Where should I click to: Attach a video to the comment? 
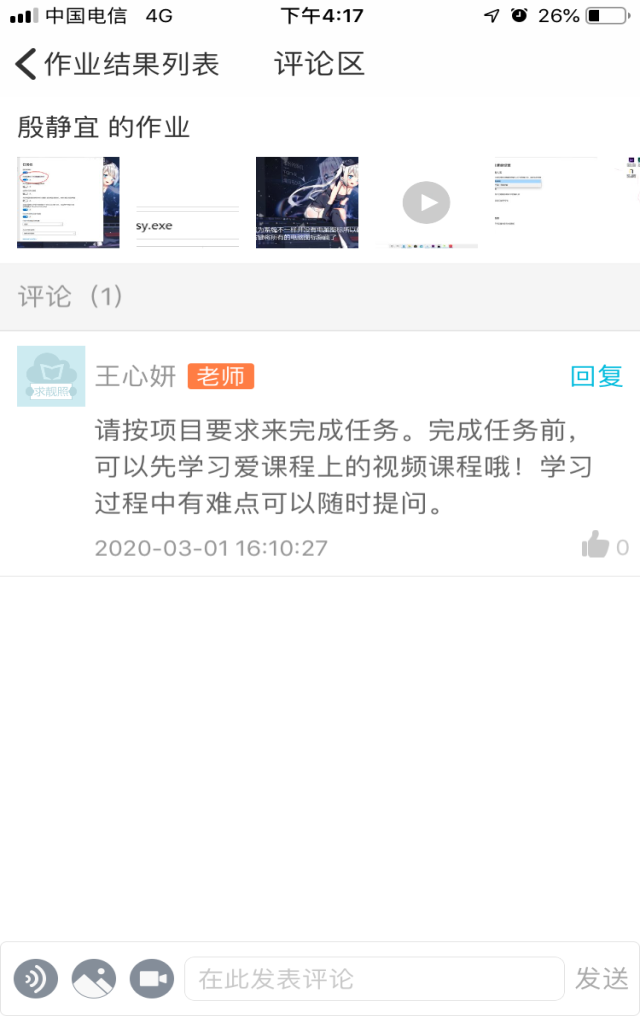click(x=152, y=978)
